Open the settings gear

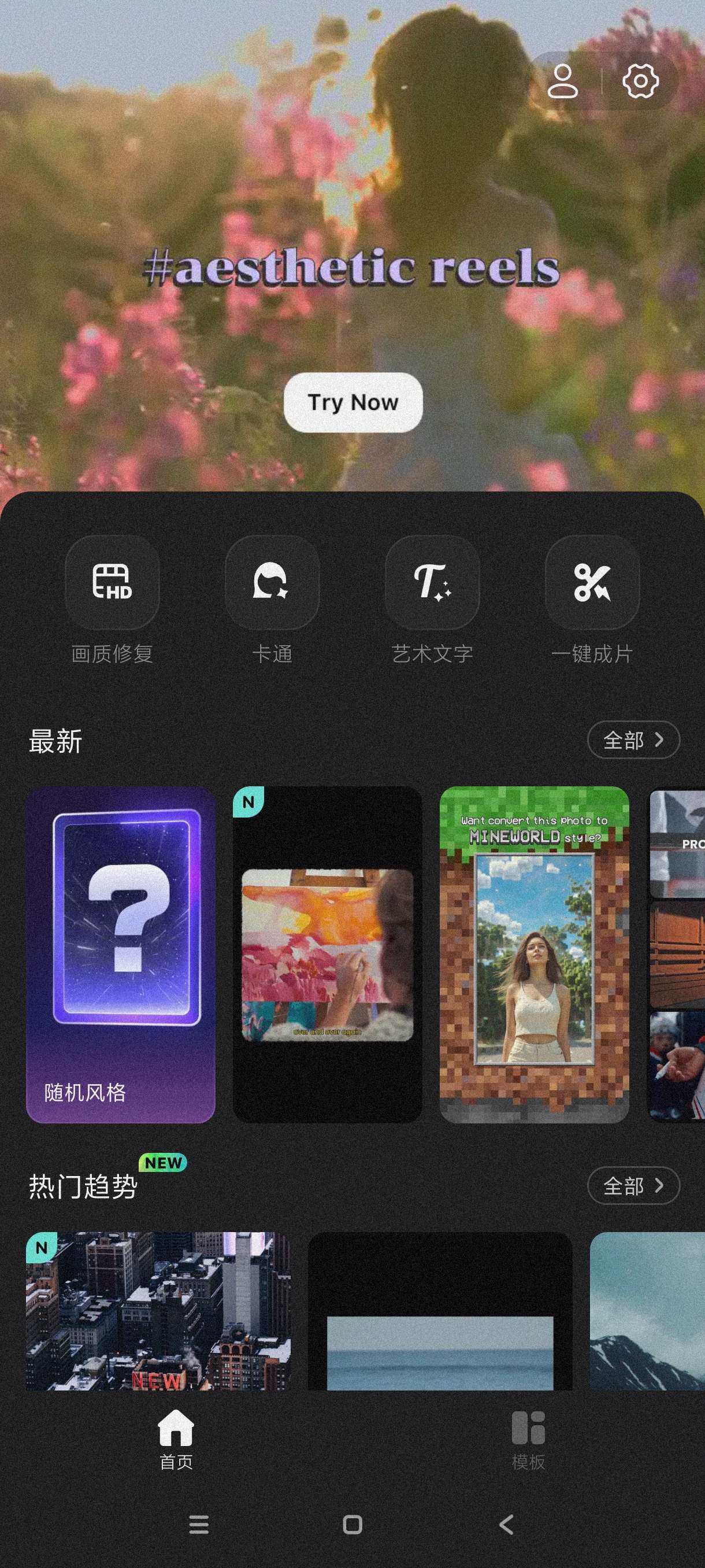click(x=640, y=81)
